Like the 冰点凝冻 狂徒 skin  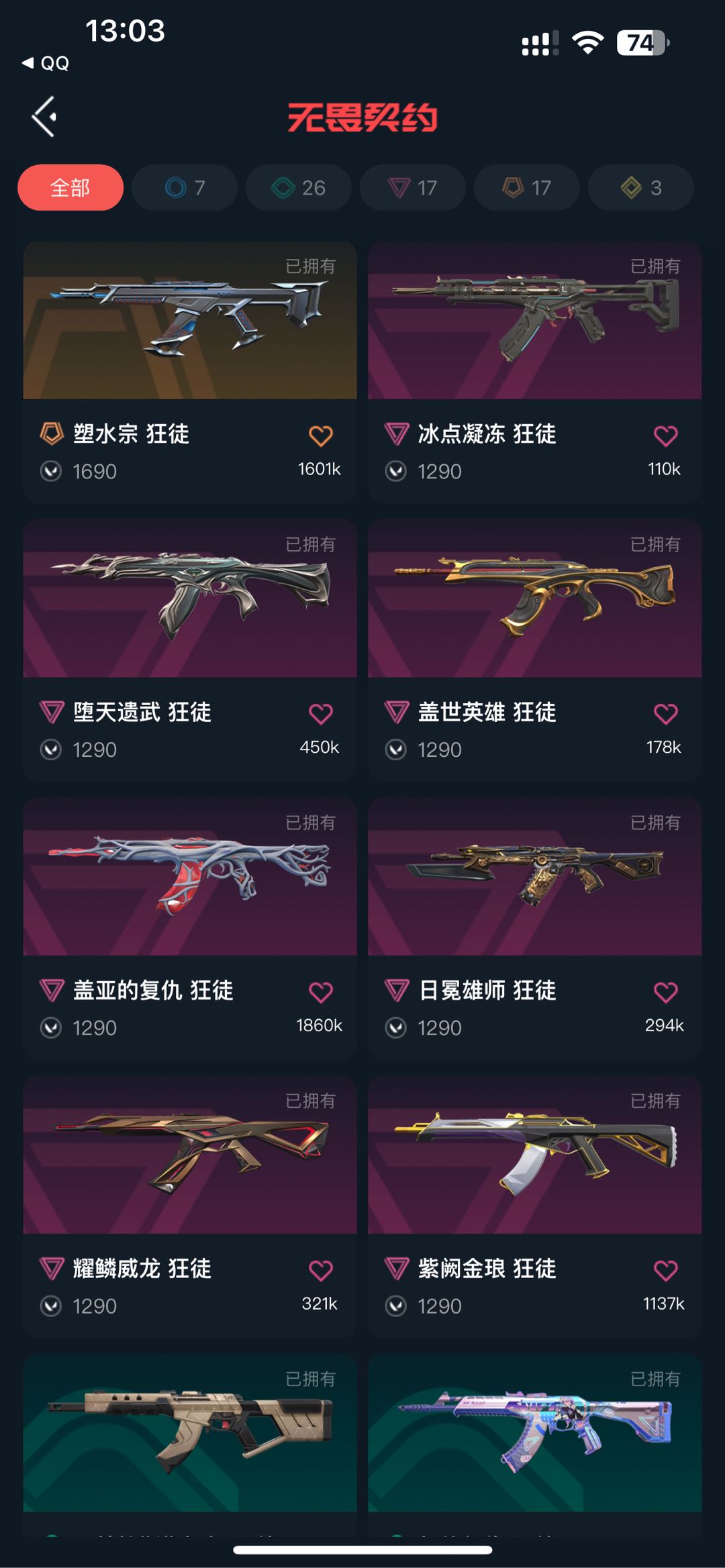tap(665, 436)
